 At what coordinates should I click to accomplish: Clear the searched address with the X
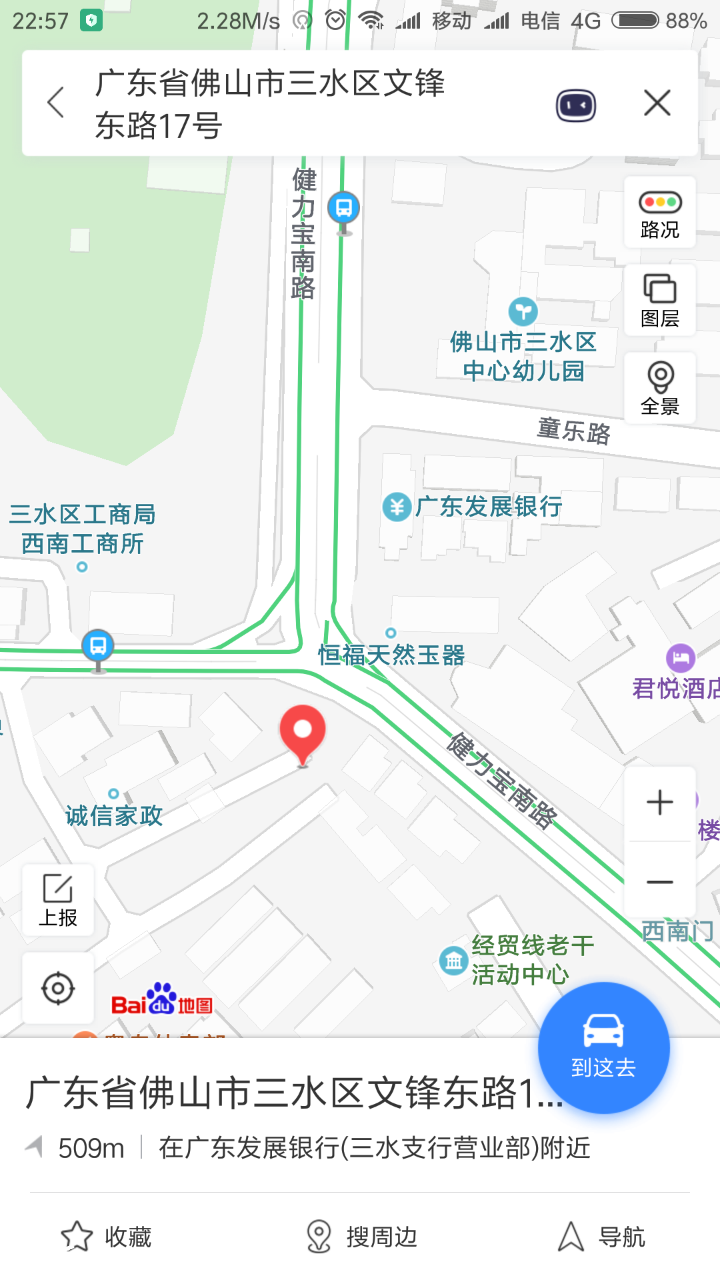tap(657, 103)
